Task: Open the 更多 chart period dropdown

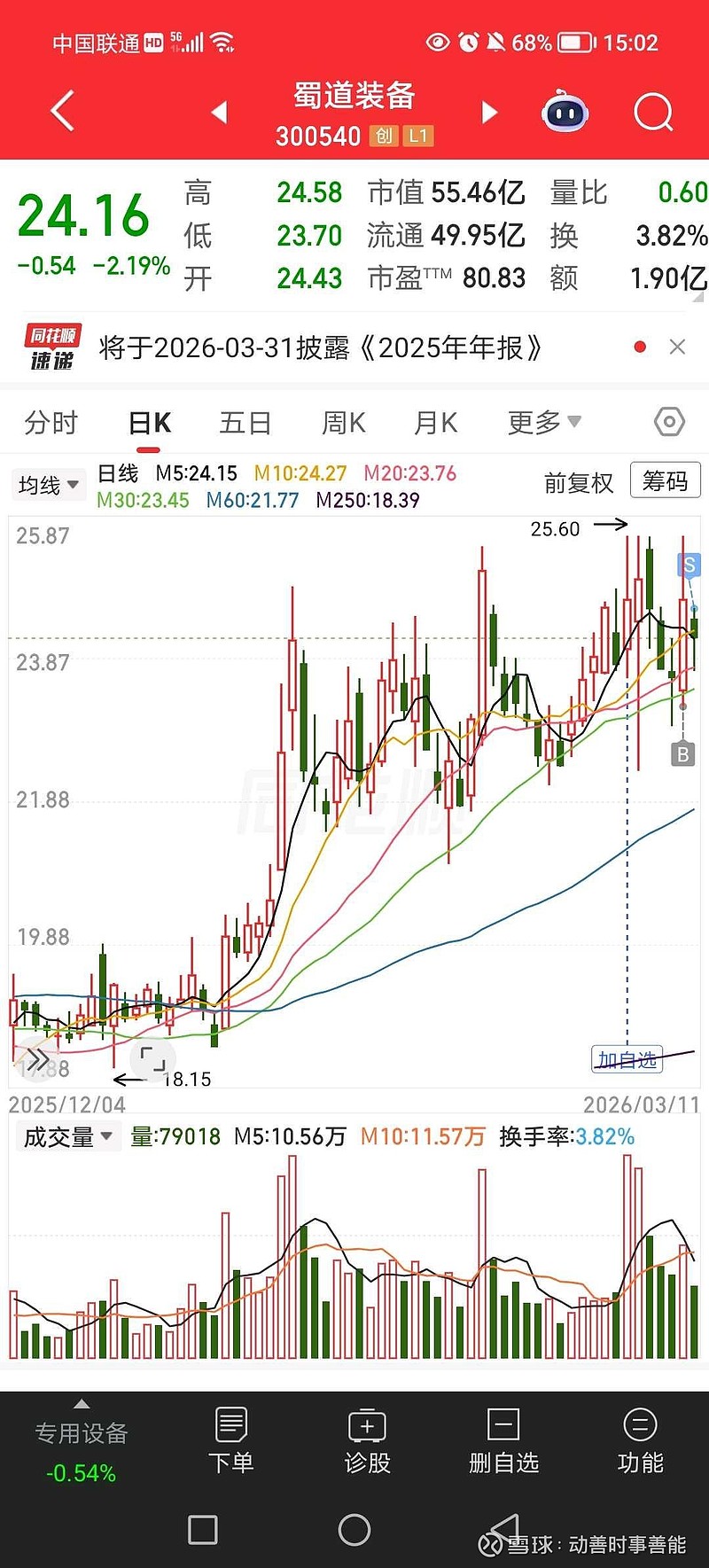Action: (542, 423)
